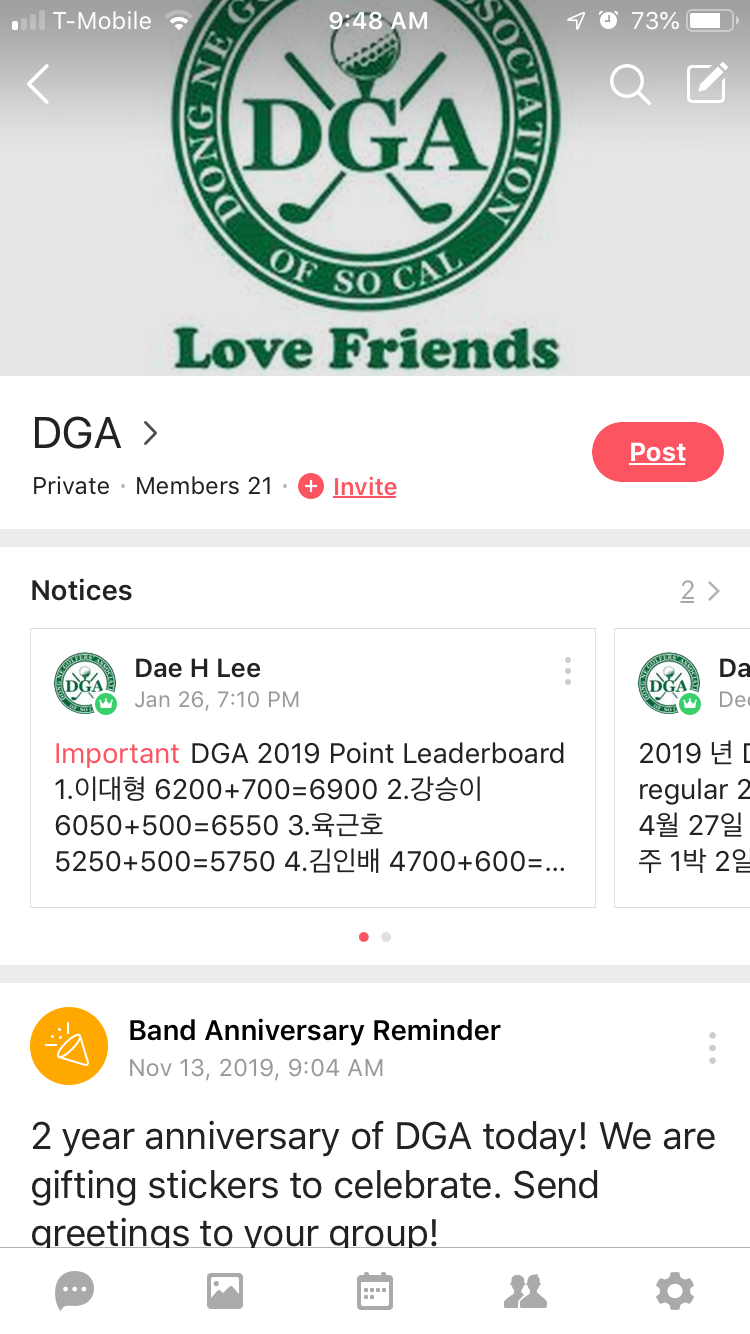Open the chat tab in bottom bar
Image resolution: width=750 pixels, height=1334 pixels.
point(75,1292)
